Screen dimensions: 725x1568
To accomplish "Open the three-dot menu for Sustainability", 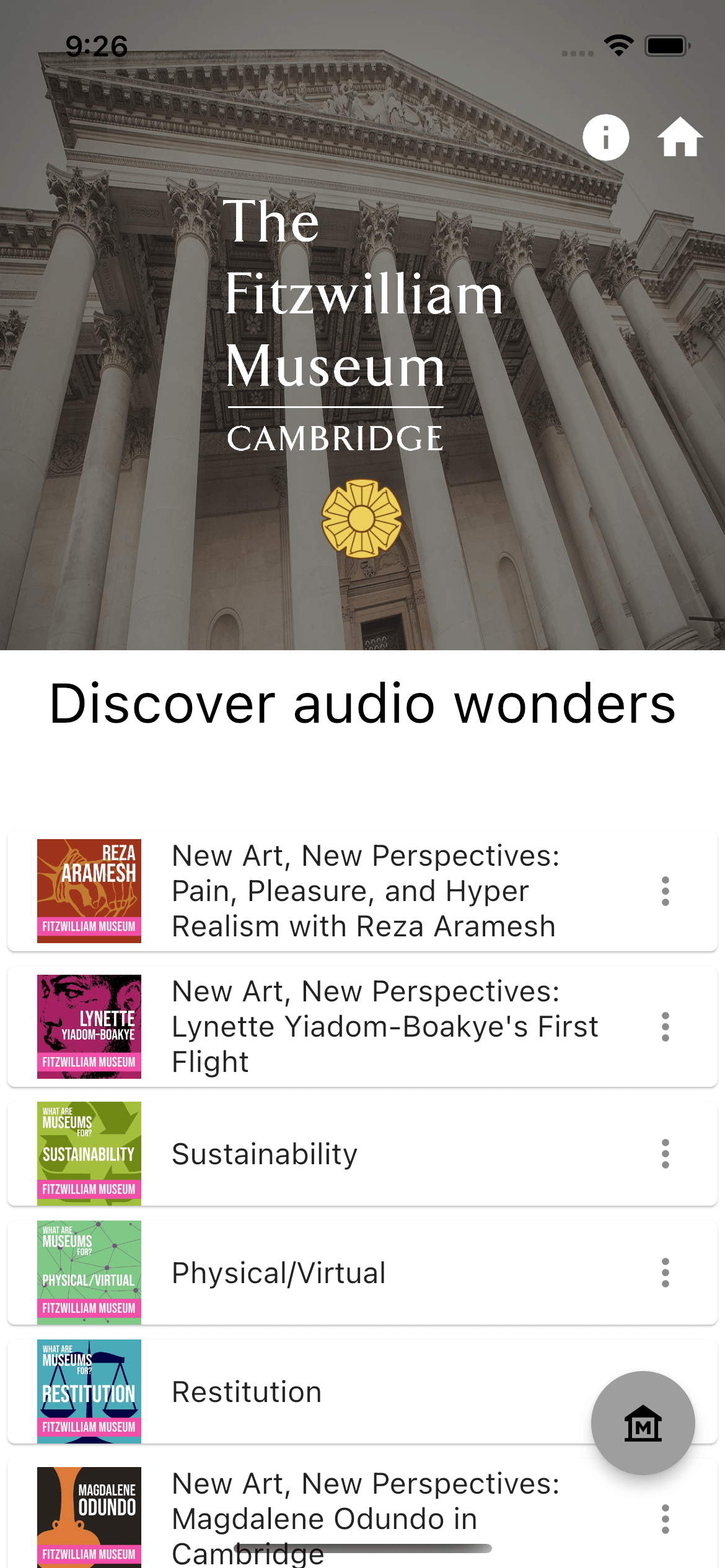I will (666, 1154).
